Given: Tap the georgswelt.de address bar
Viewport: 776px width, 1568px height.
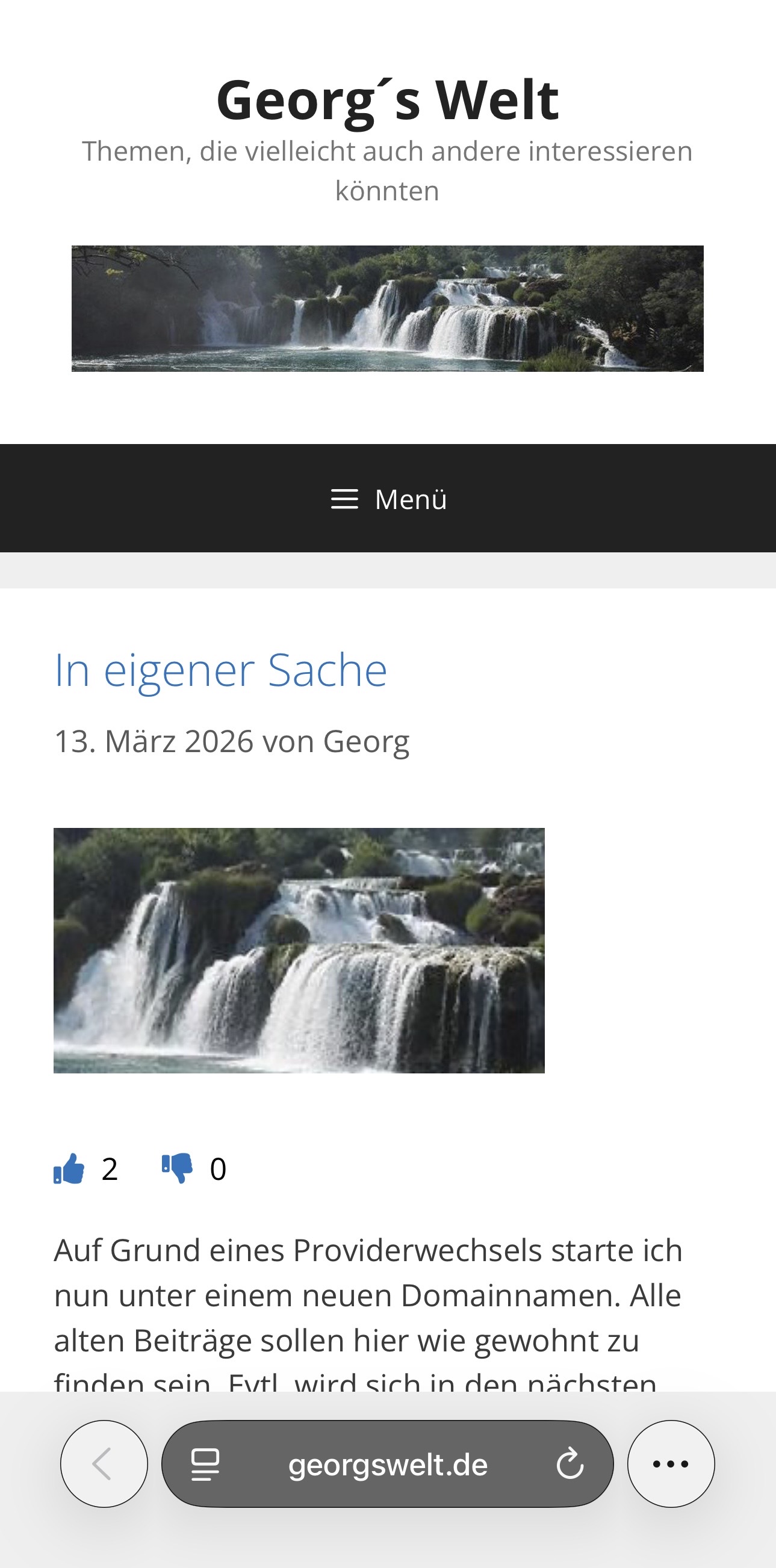Looking at the screenshot, I should pyautogui.click(x=387, y=1465).
